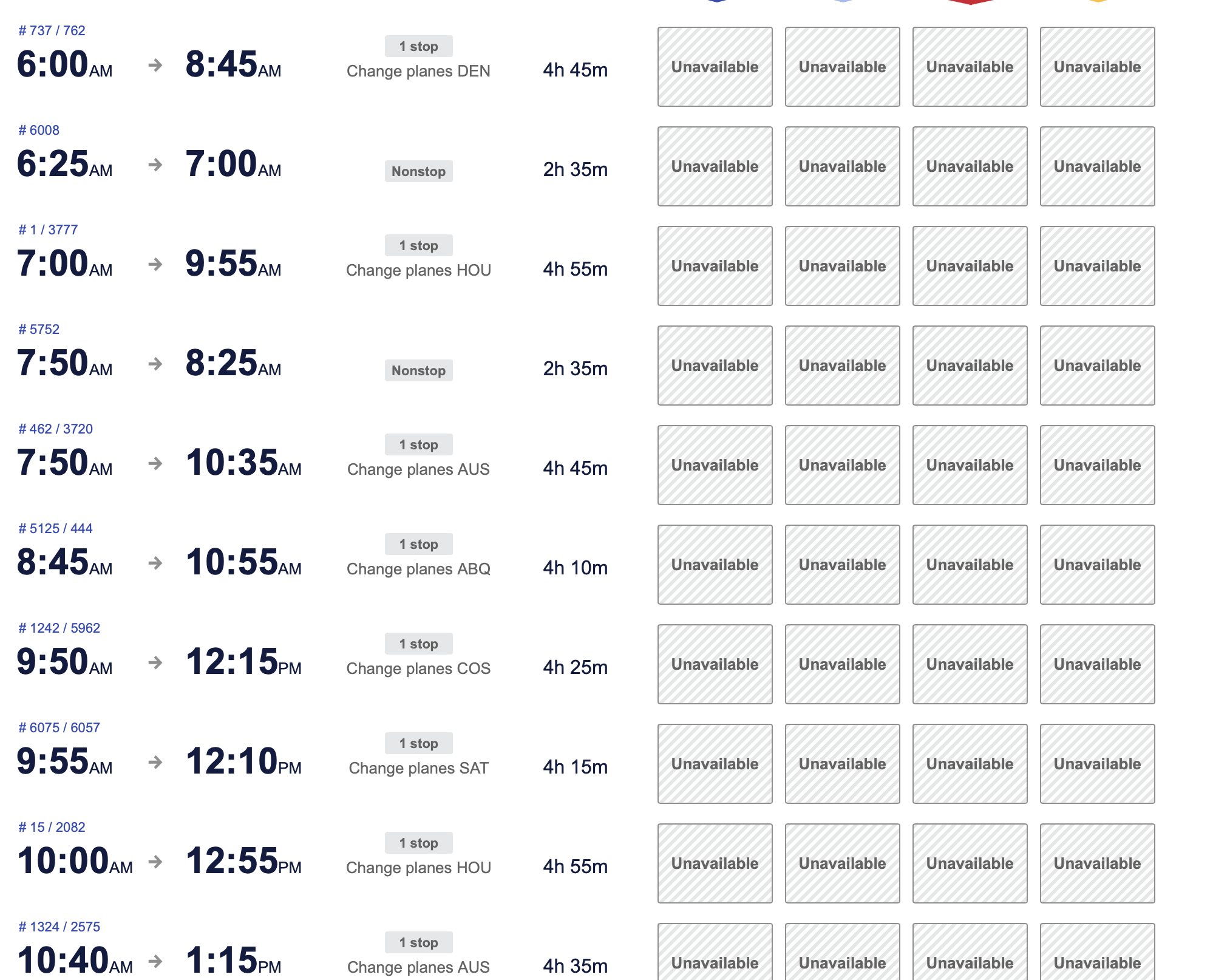The image size is (1230, 980).
Task: Open flight # 5752 details
Action: 39,329
